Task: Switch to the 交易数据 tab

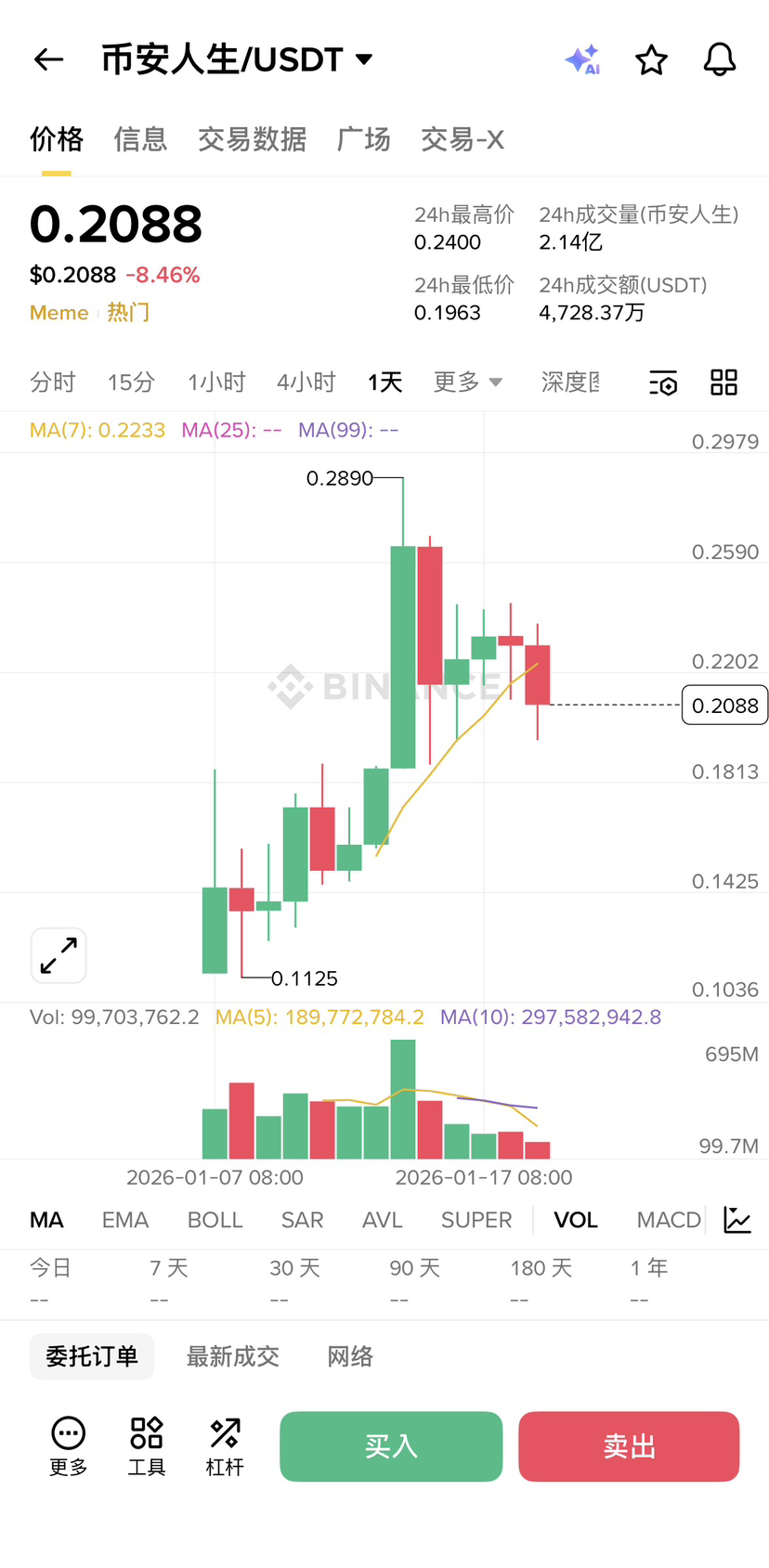Action: click(x=252, y=139)
